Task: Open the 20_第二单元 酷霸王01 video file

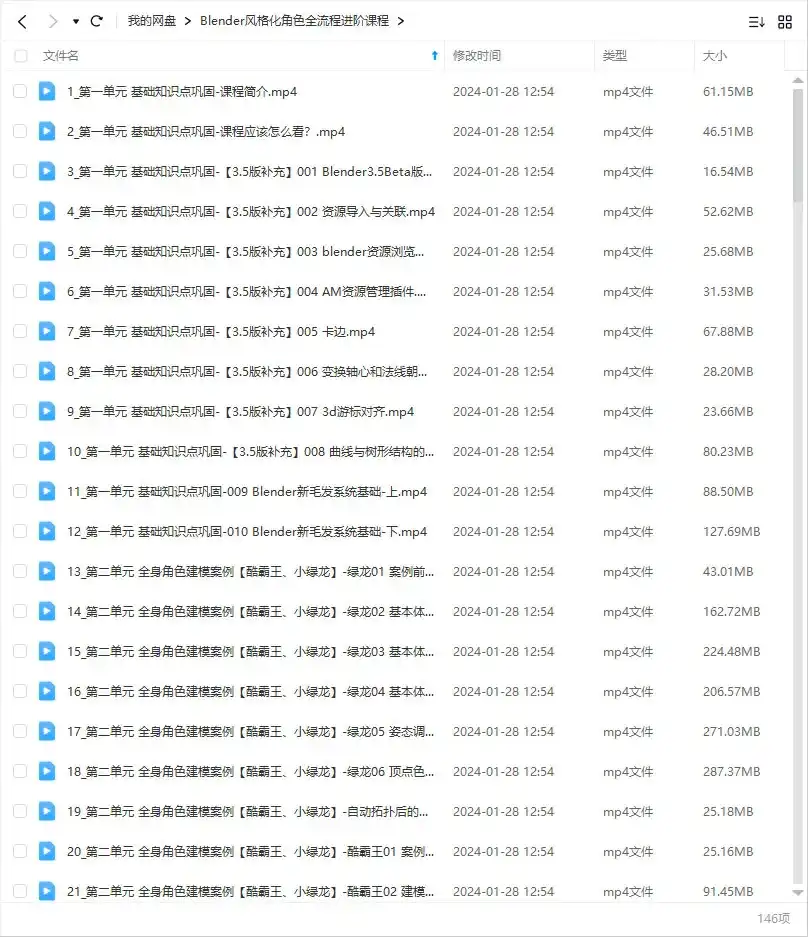Action: [x=251, y=852]
